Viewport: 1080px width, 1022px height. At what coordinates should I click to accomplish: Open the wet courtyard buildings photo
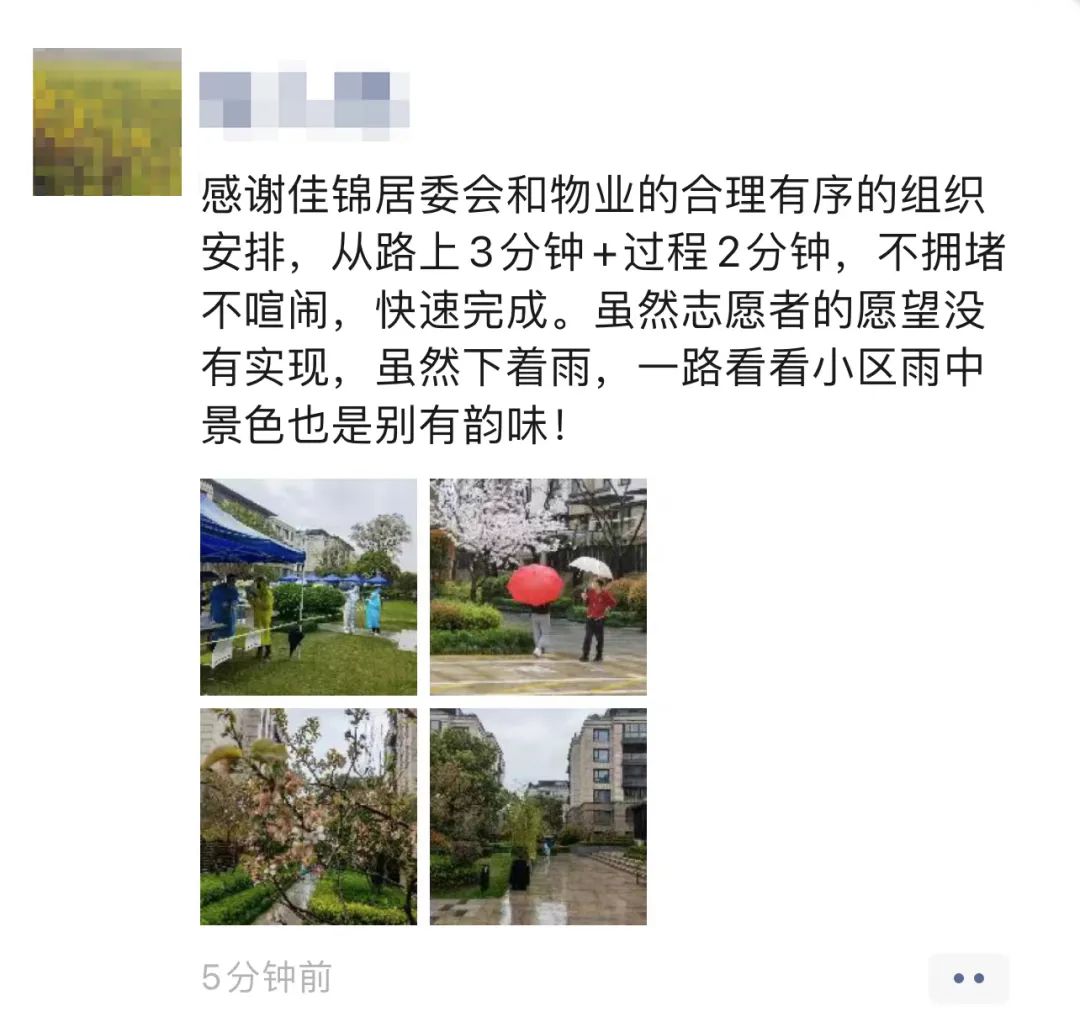coord(538,816)
